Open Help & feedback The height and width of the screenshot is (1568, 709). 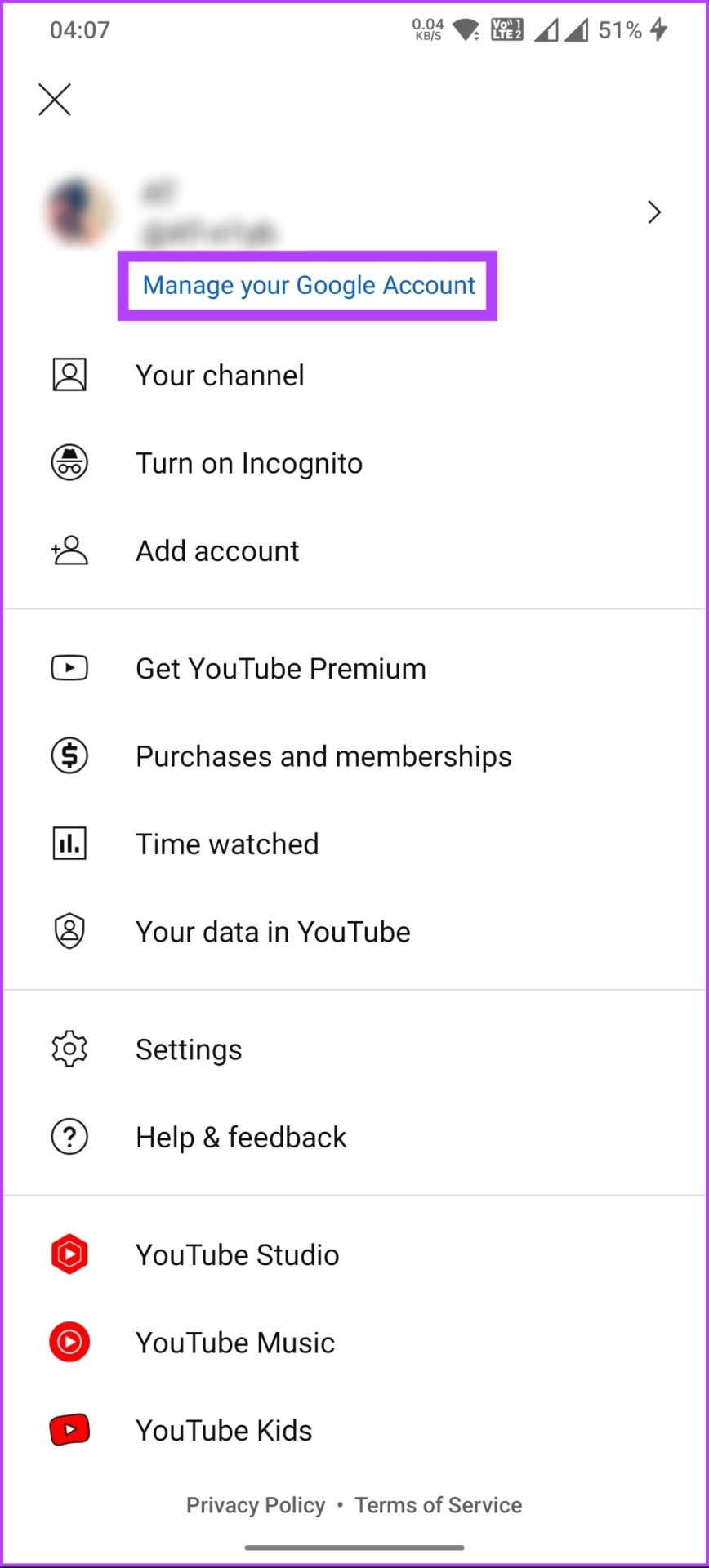click(x=354, y=1137)
